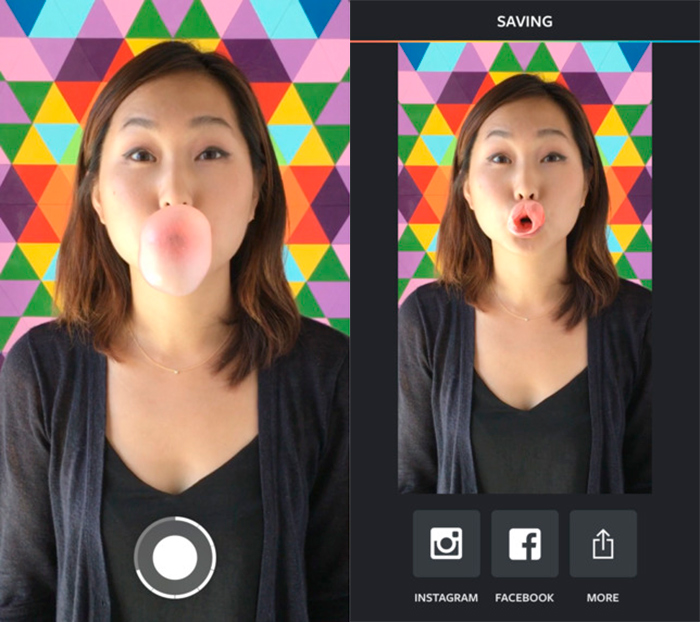Image resolution: width=700 pixels, height=622 pixels.
Task: Tap the round record shutter button
Action: [175, 557]
